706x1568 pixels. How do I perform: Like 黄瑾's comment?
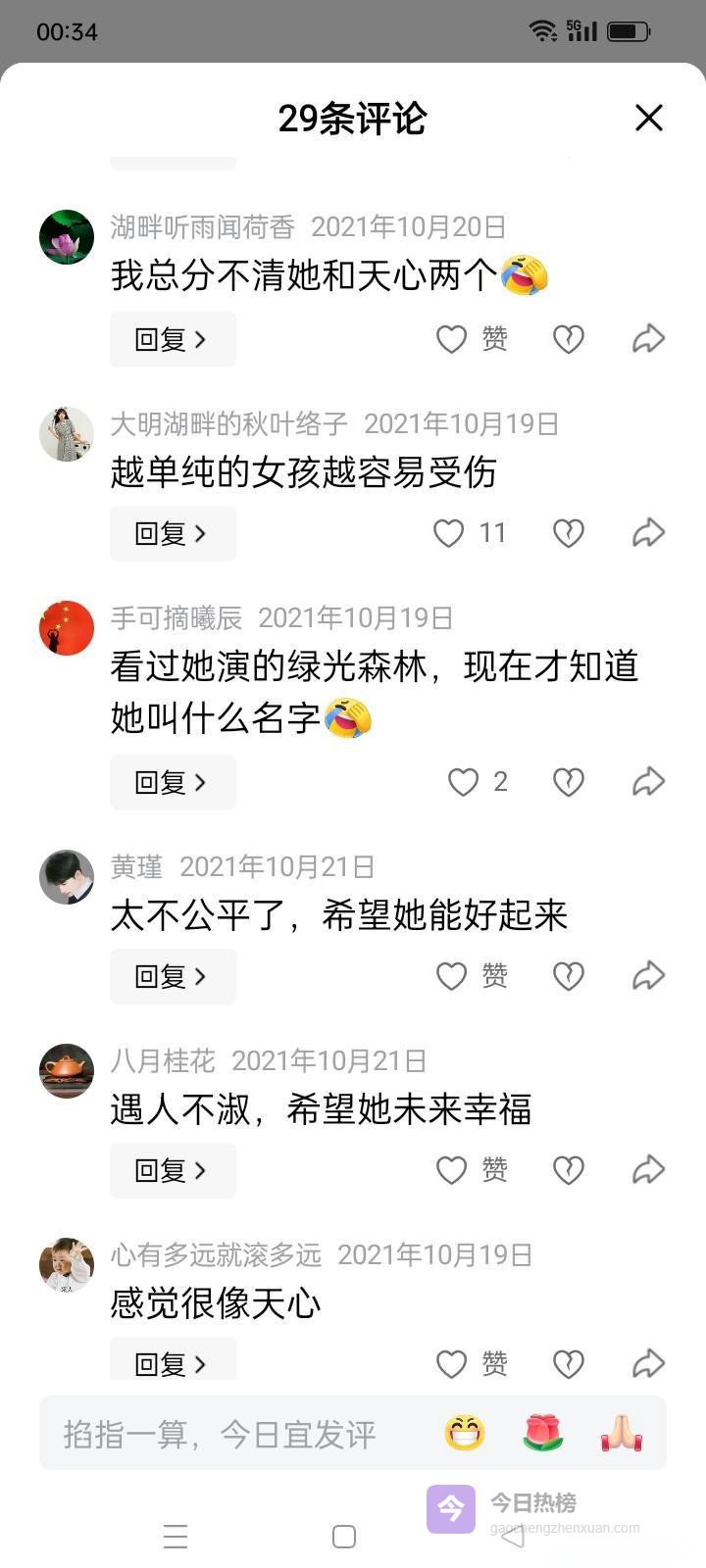[452, 976]
